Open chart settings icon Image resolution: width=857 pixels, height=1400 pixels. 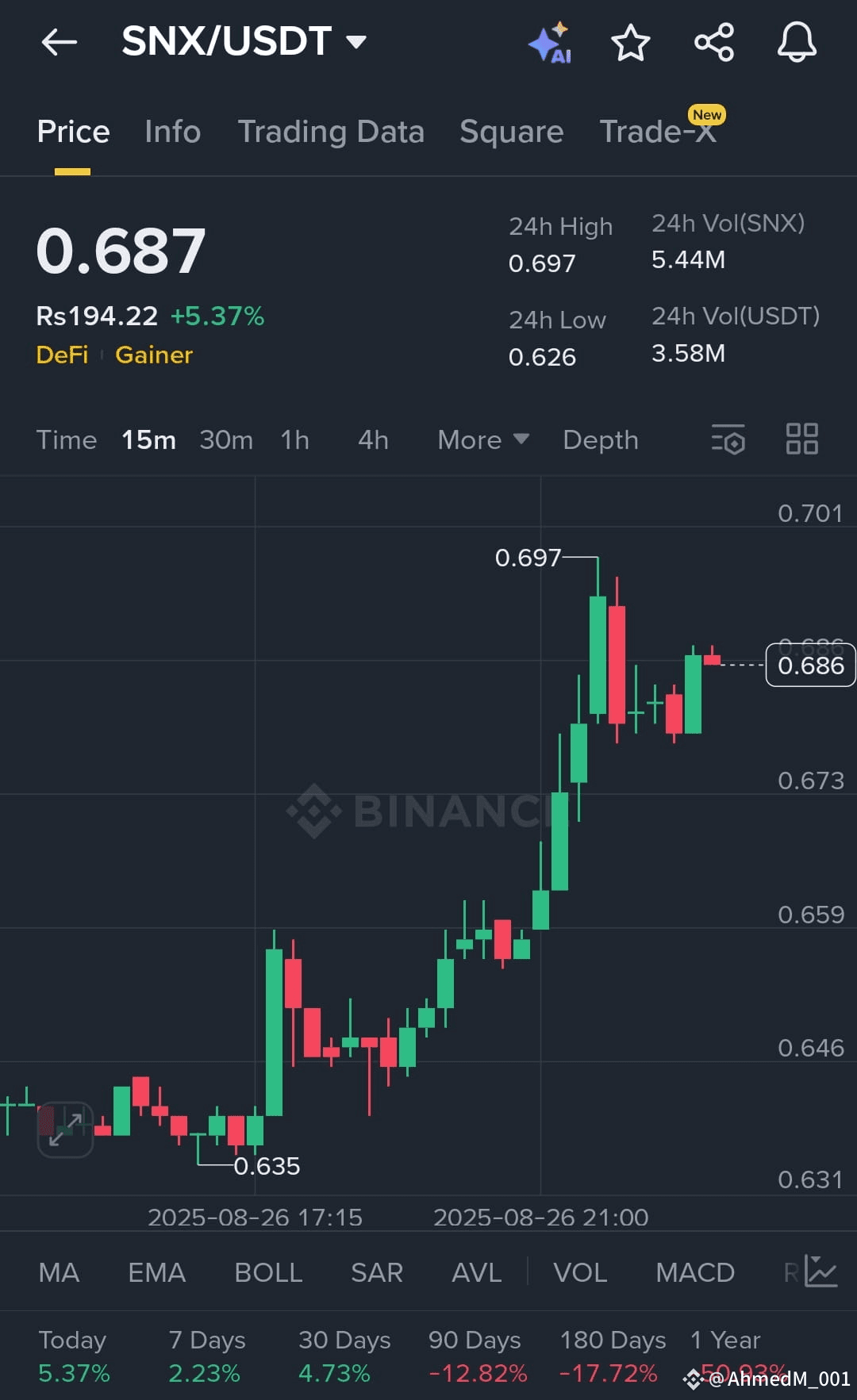pos(728,439)
